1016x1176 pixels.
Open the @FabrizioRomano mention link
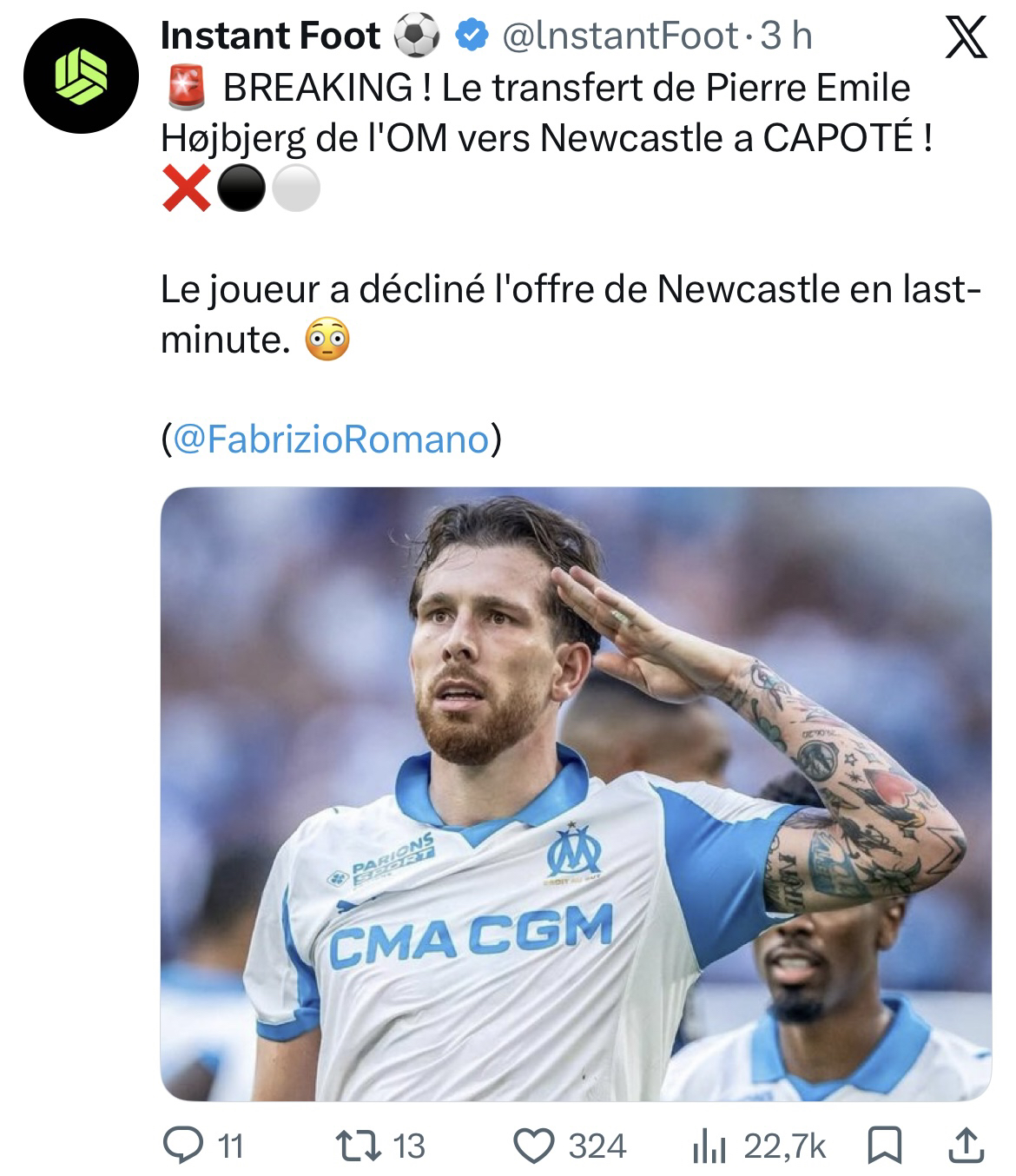tap(331, 439)
